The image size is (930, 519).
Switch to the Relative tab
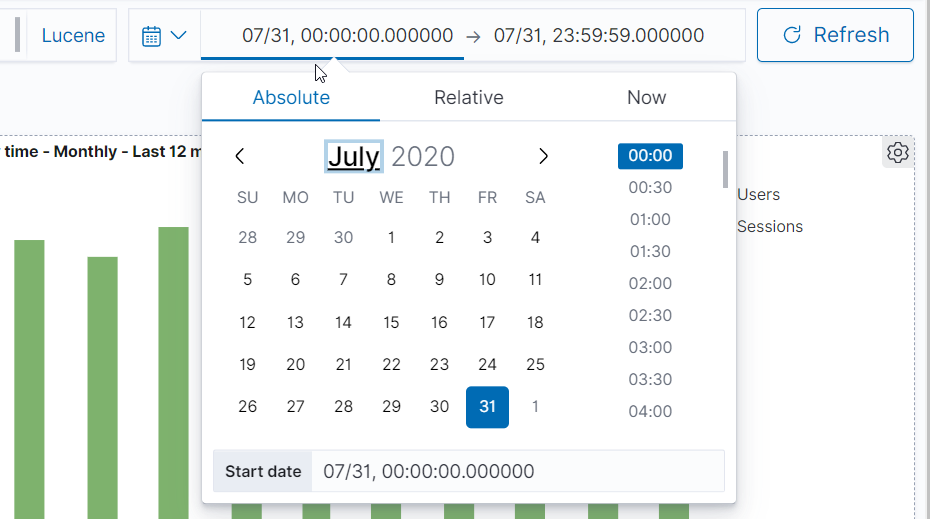[x=468, y=97]
